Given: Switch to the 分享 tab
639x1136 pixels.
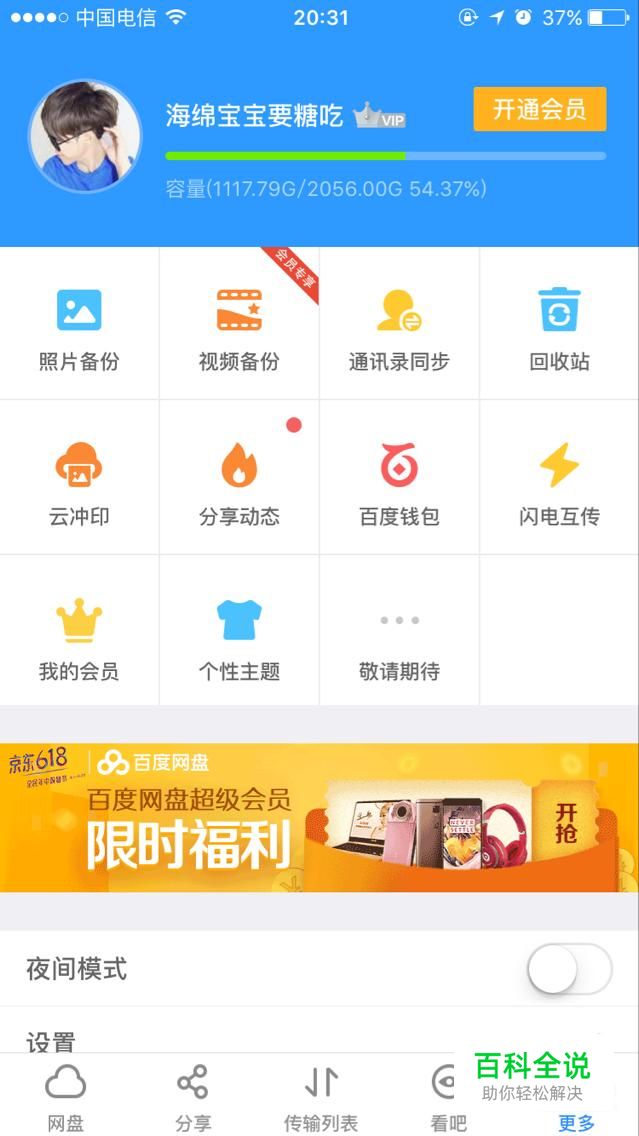Looking at the screenshot, I should 192,1097.
